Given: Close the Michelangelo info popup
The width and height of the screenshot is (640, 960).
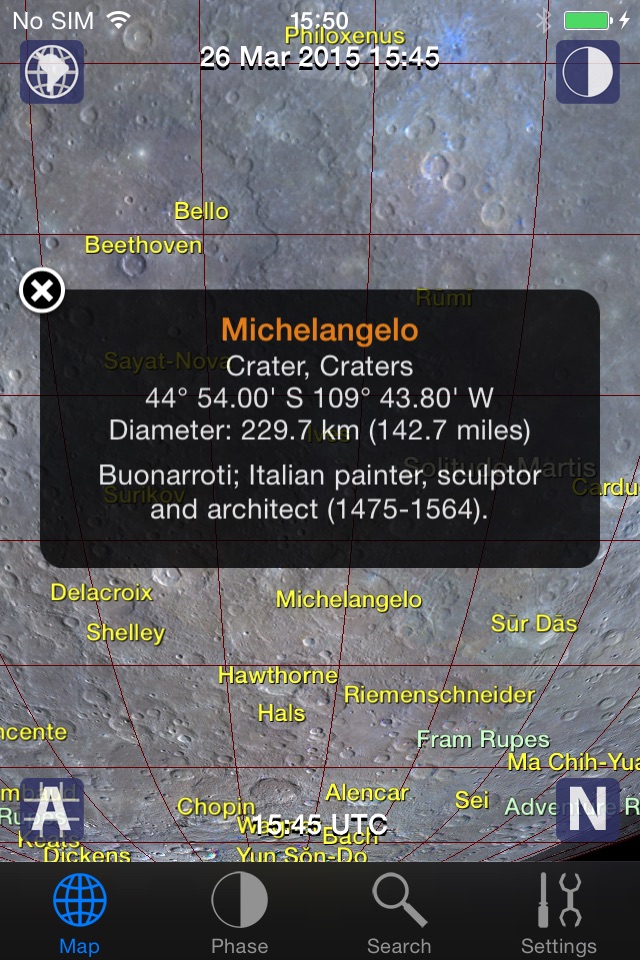Looking at the screenshot, I should [42, 291].
